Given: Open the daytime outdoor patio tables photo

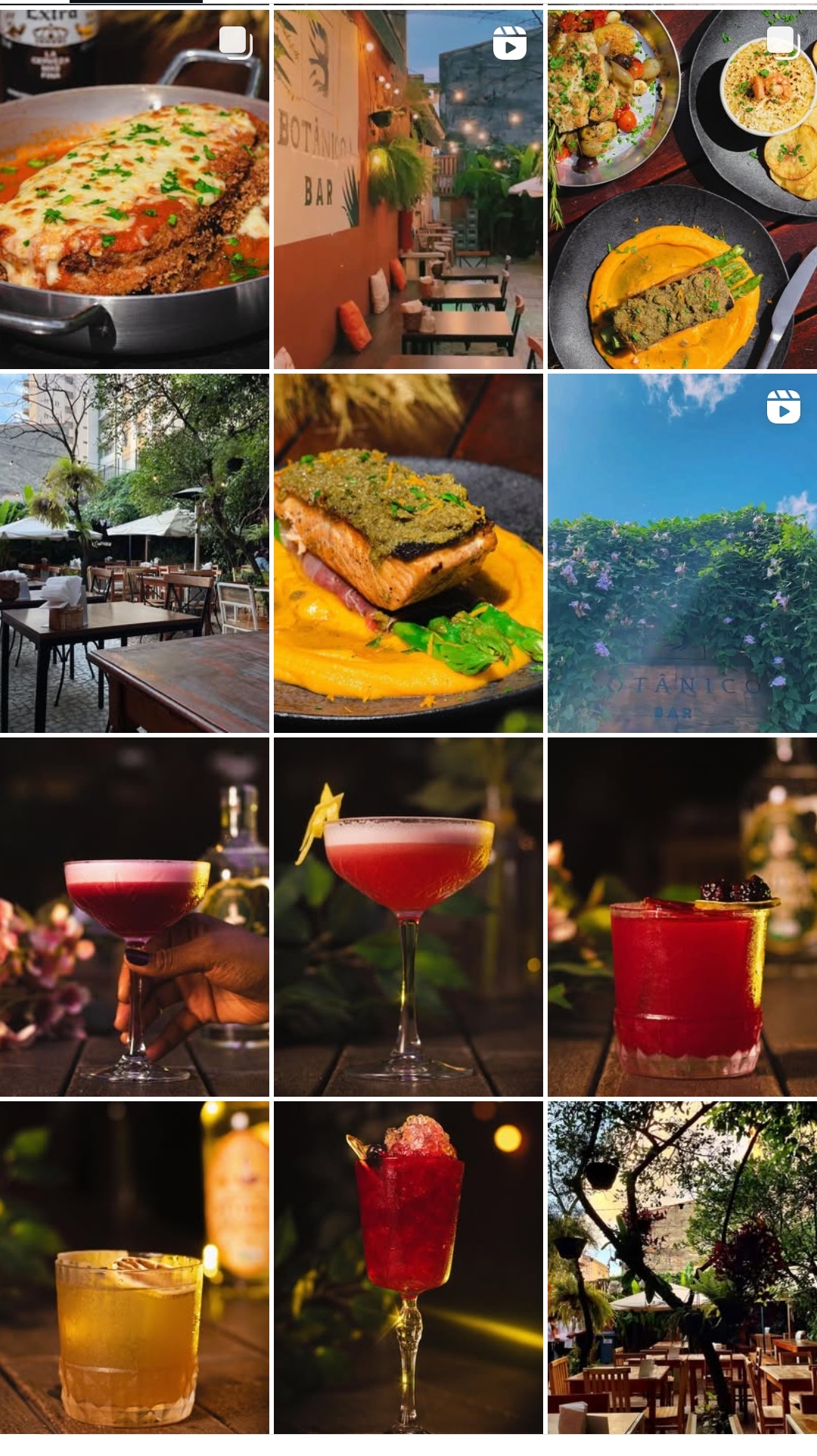Looking at the screenshot, I should pyautogui.click(x=134, y=553).
